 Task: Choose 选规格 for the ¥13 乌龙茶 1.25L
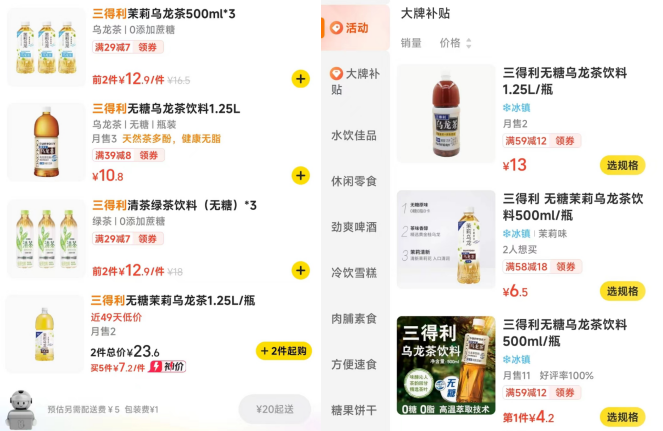(622, 165)
